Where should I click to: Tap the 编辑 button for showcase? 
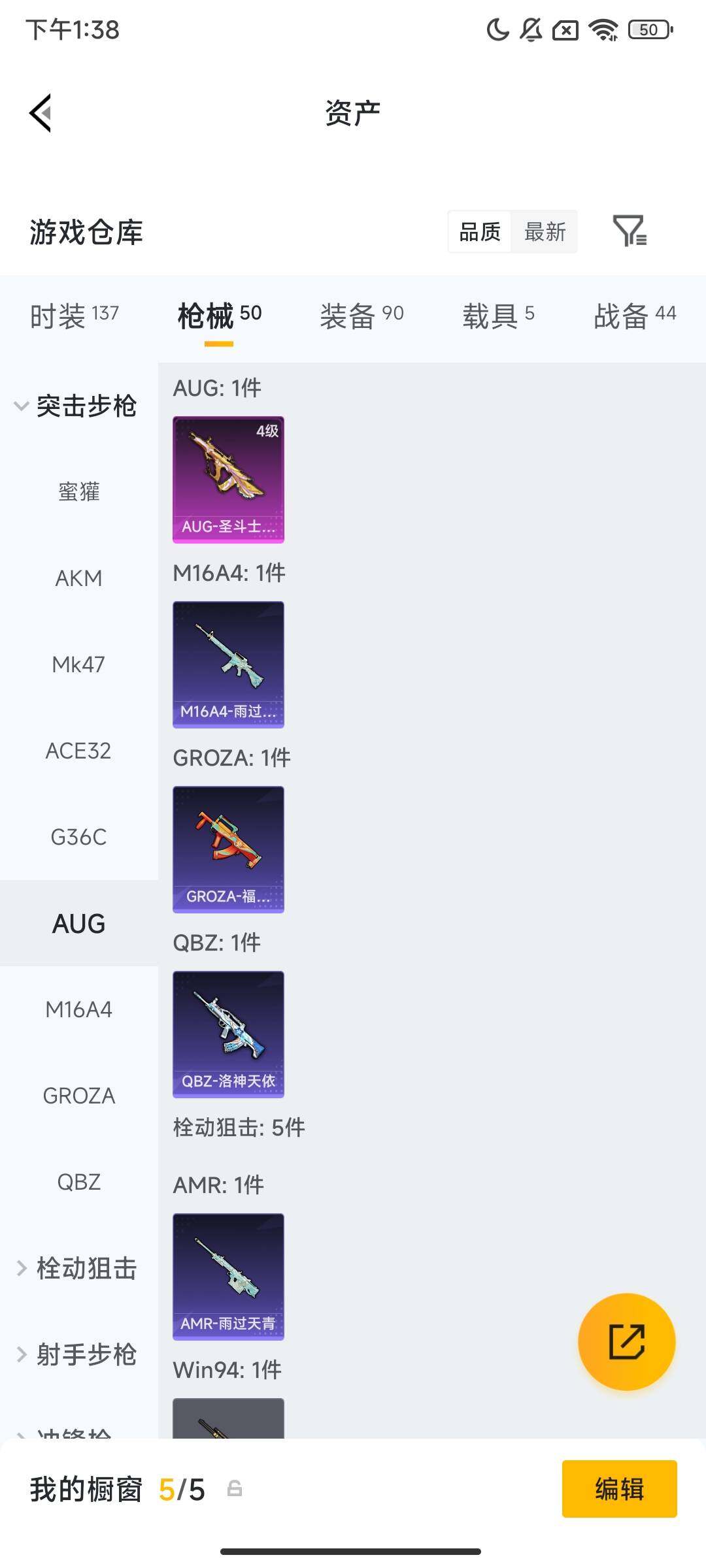point(620,1490)
